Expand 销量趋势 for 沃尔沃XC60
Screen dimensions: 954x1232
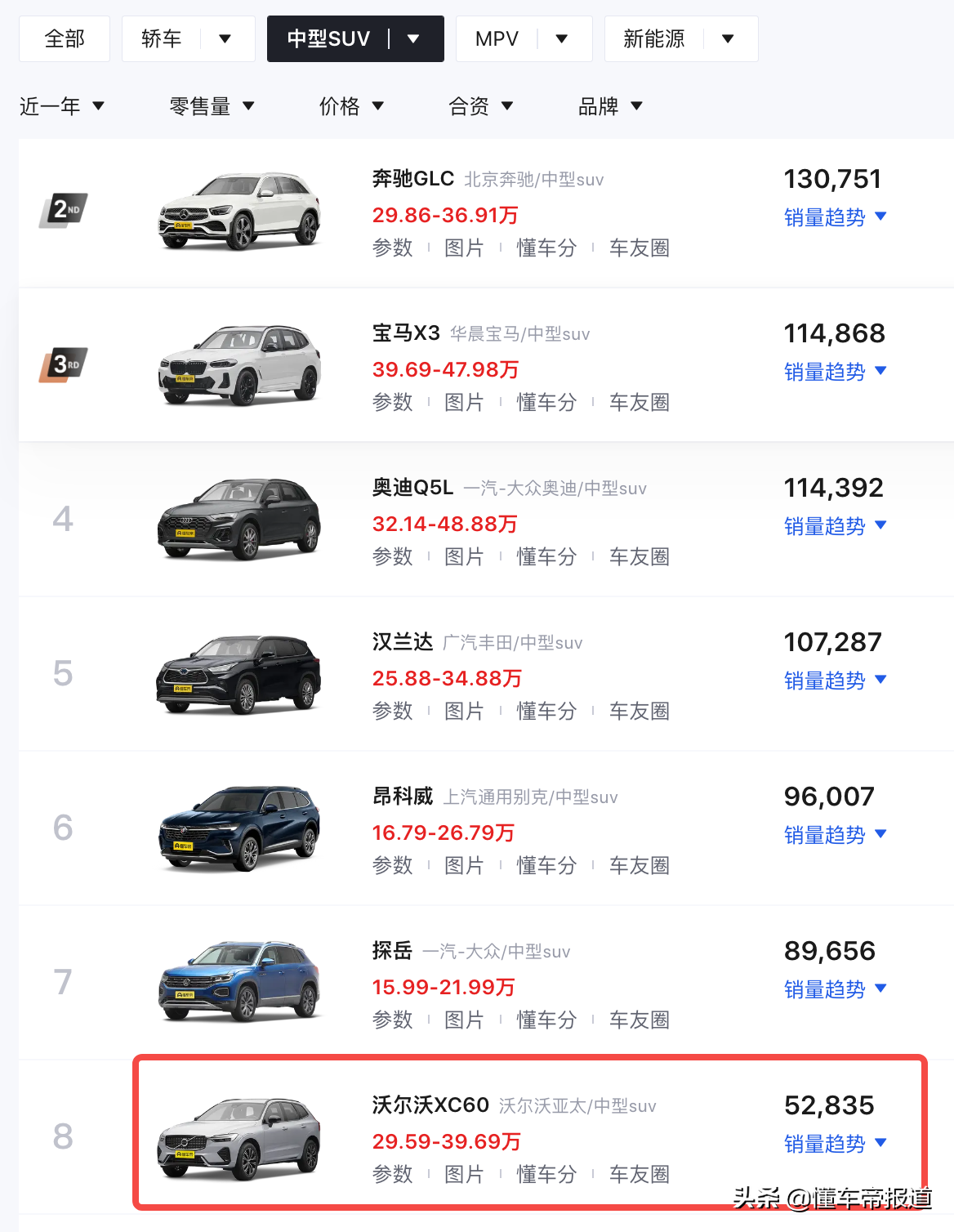[835, 1144]
